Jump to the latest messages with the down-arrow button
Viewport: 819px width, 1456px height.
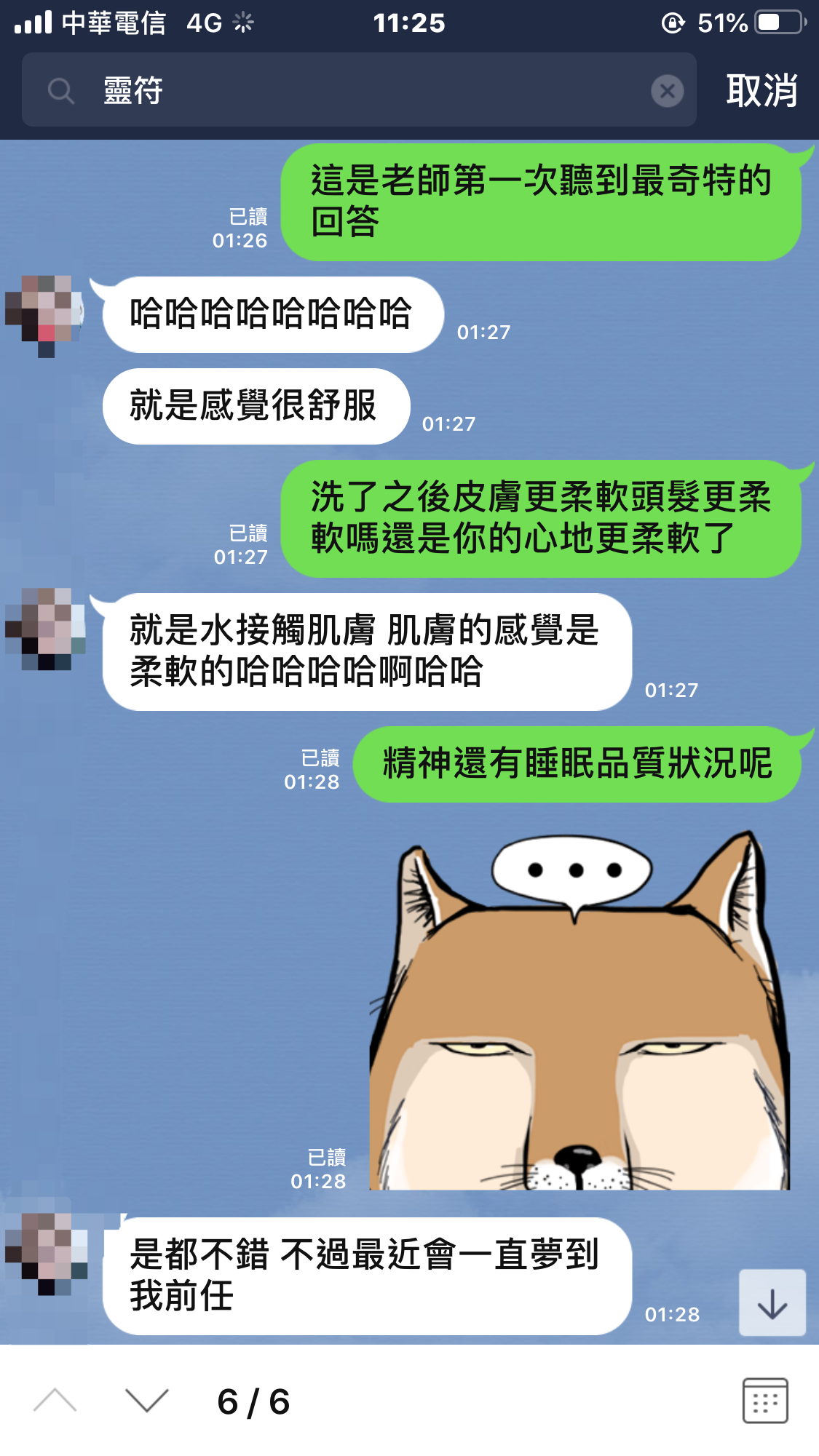tap(772, 1303)
